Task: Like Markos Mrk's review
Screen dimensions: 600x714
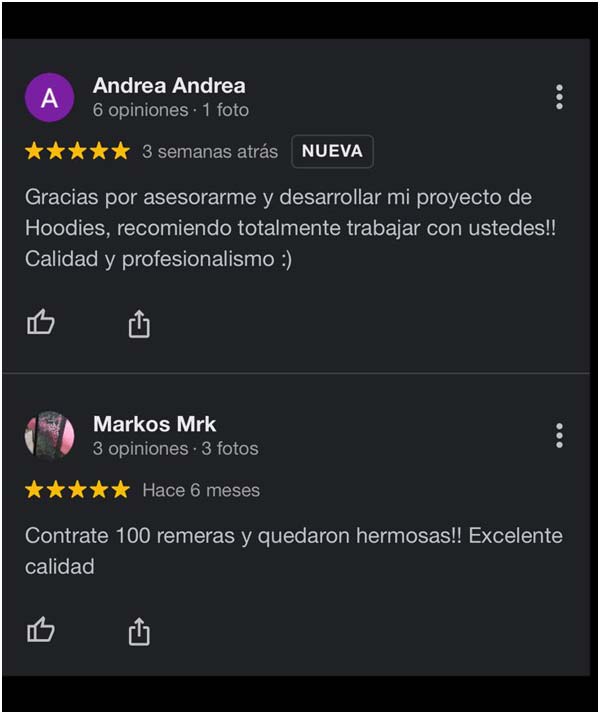Action: [x=40, y=631]
